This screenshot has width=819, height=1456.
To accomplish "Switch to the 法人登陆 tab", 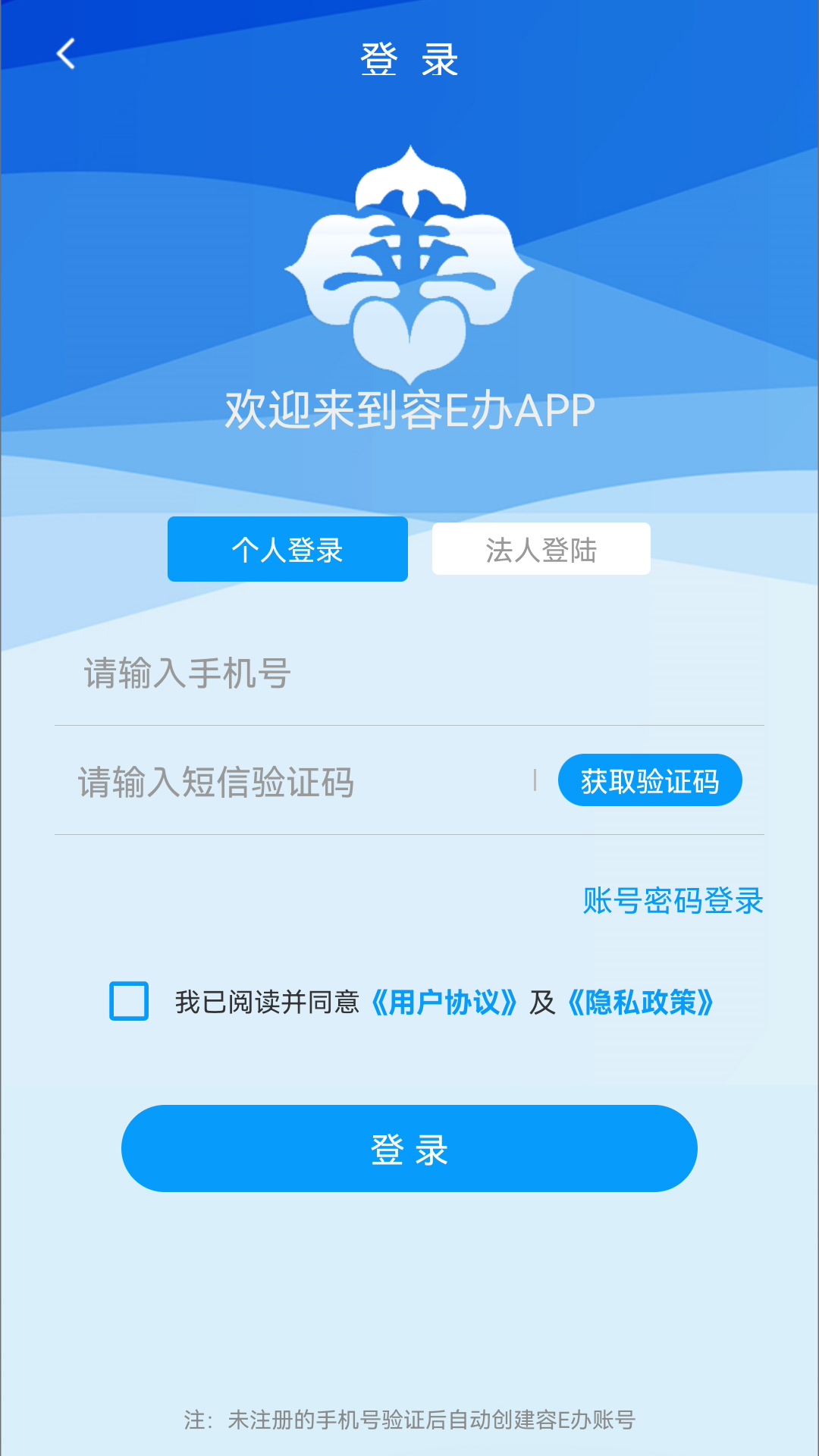I will [540, 549].
